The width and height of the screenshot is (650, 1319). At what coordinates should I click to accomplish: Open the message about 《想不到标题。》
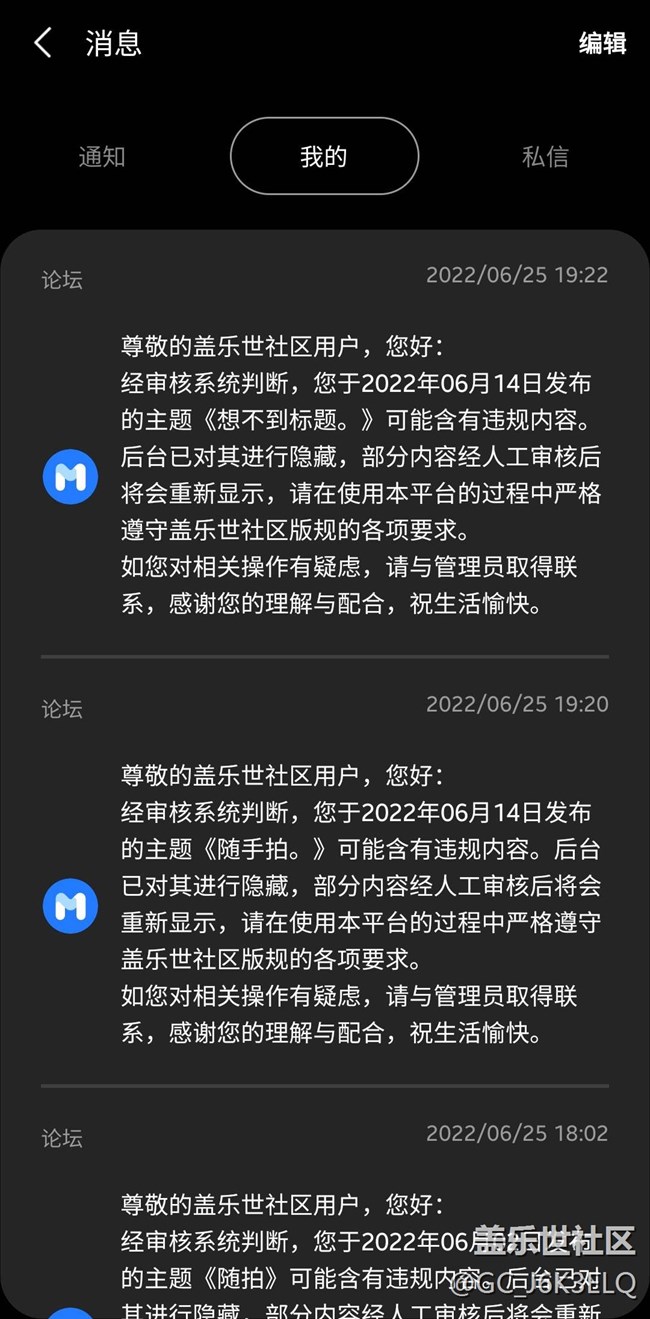360,476
